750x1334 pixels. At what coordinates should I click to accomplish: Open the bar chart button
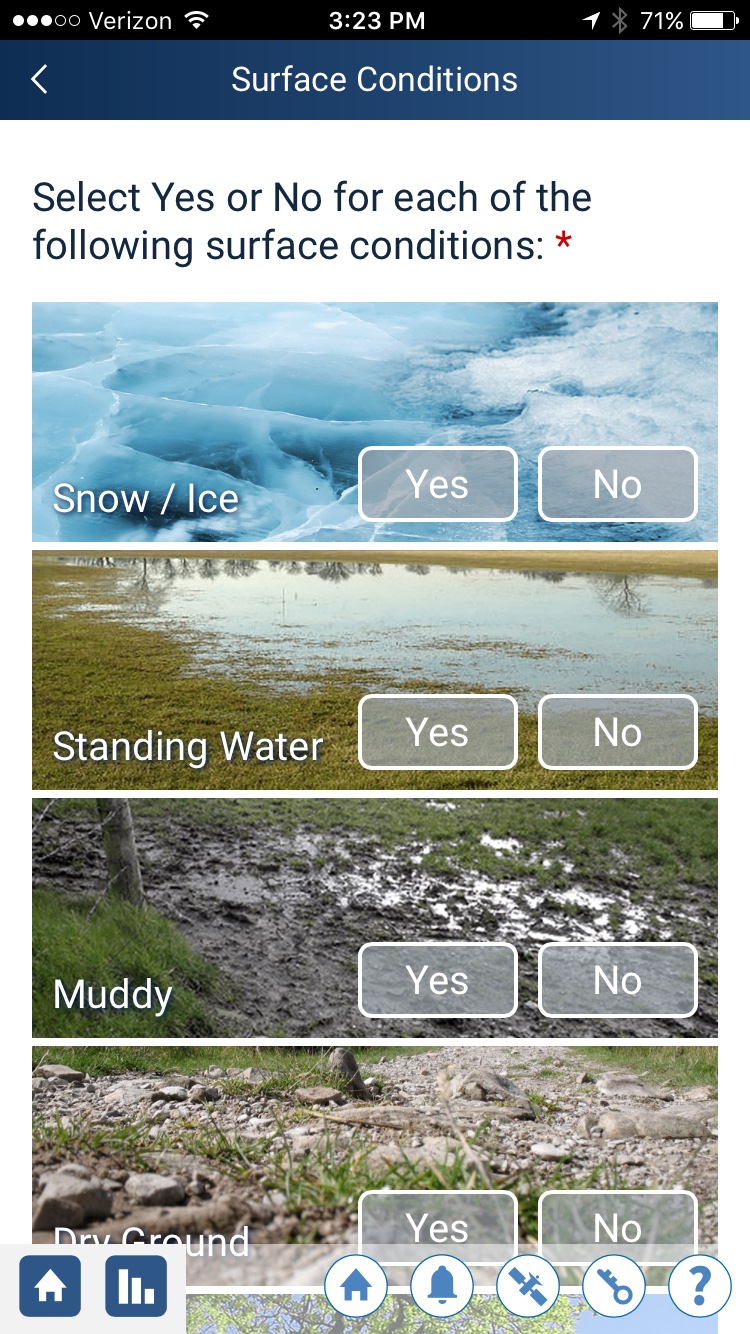coord(136,1286)
